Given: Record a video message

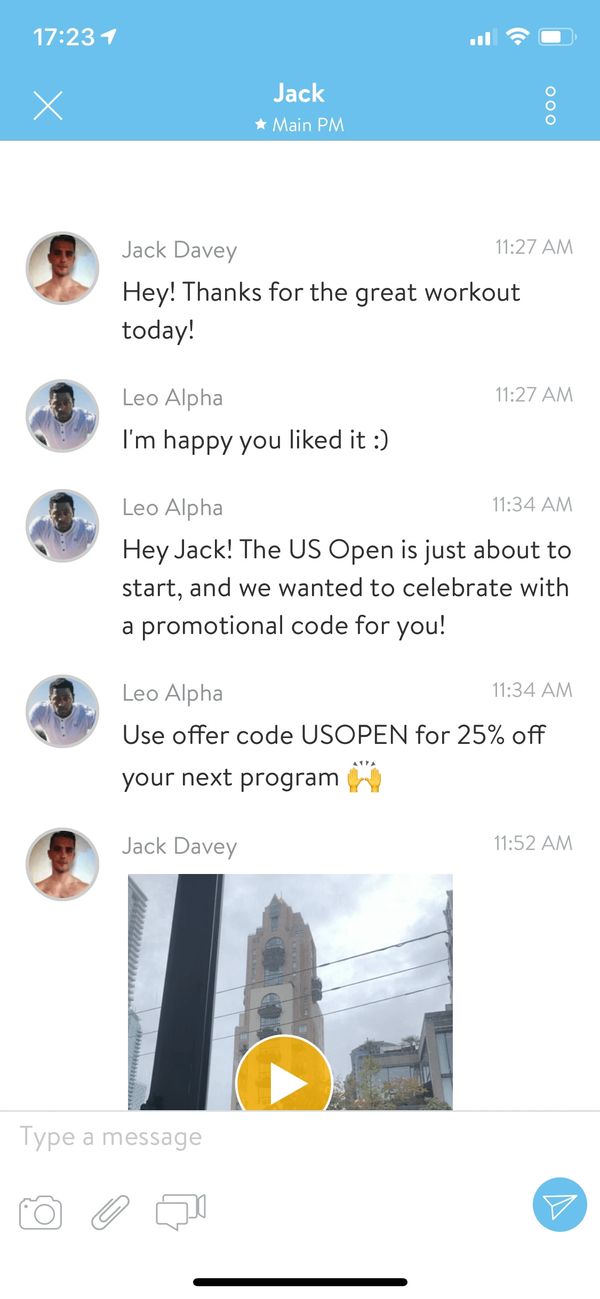Looking at the screenshot, I should click(x=180, y=1211).
